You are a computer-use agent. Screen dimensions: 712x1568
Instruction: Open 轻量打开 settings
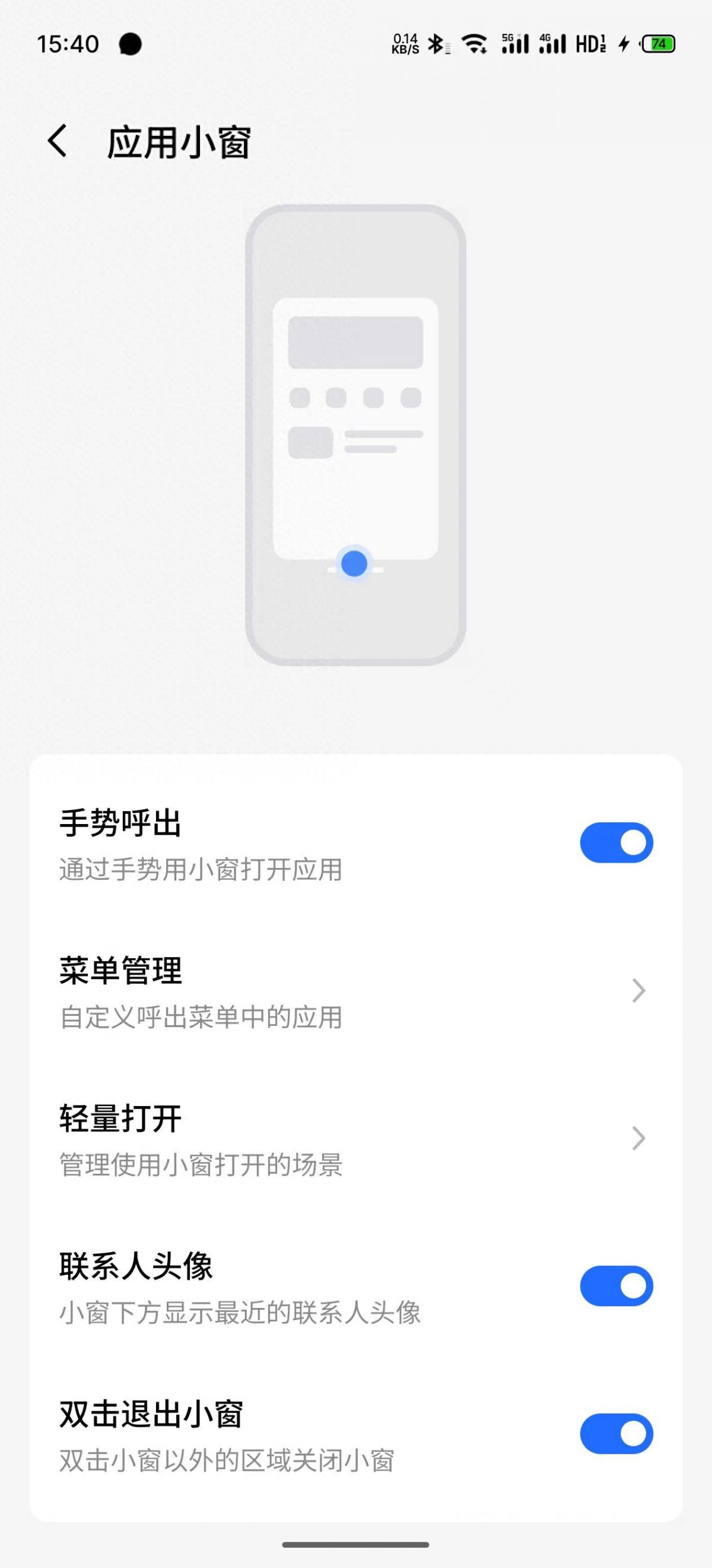pyautogui.click(x=355, y=1138)
